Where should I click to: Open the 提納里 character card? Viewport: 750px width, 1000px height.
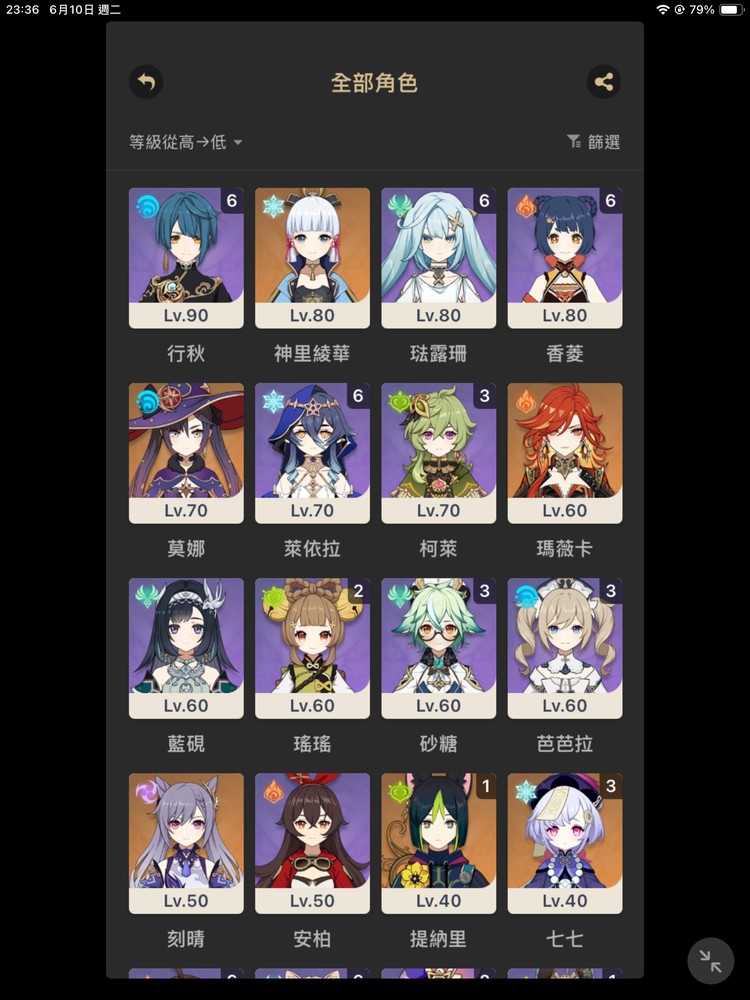[438, 843]
